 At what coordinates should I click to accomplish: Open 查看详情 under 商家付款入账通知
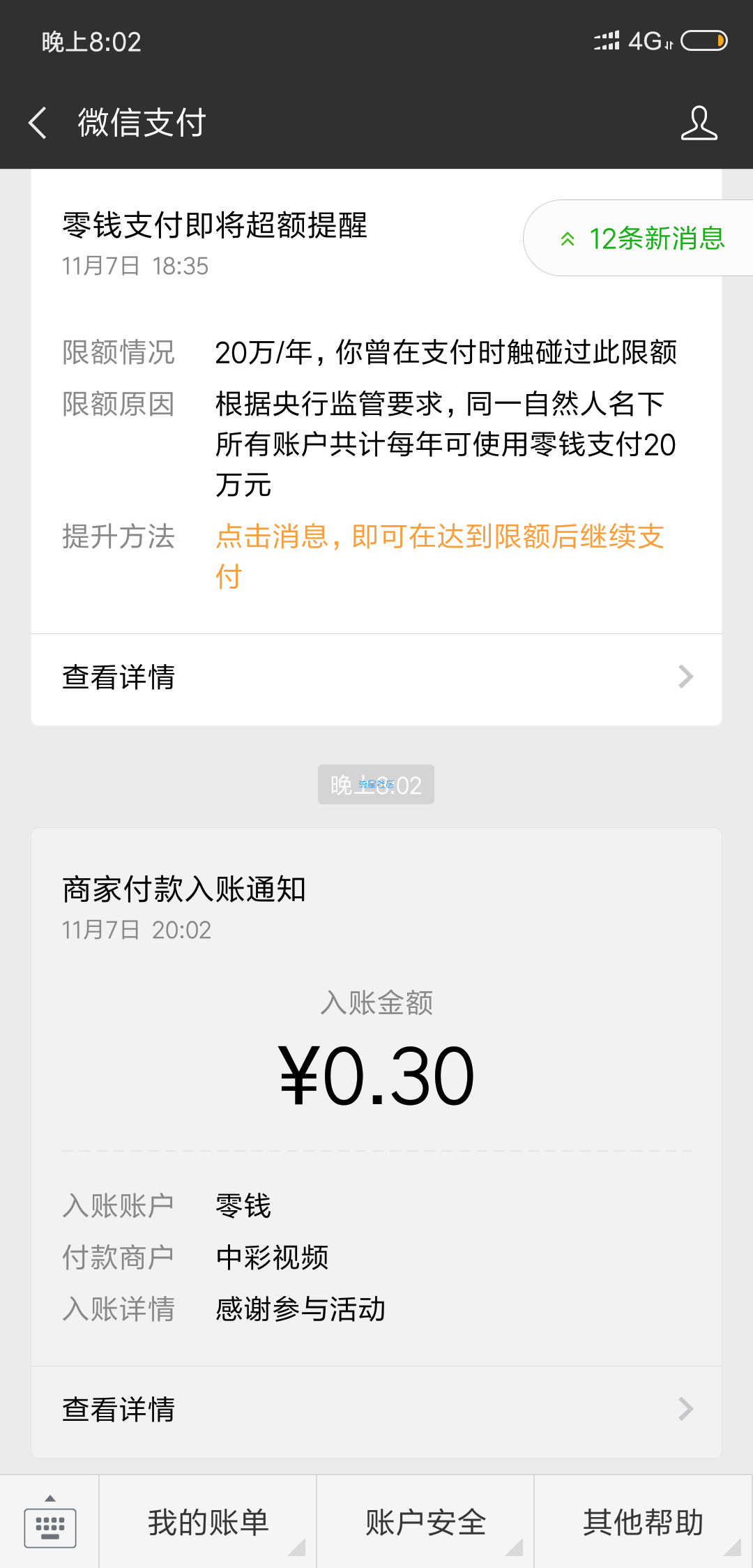pyautogui.click(x=376, y=1410)
